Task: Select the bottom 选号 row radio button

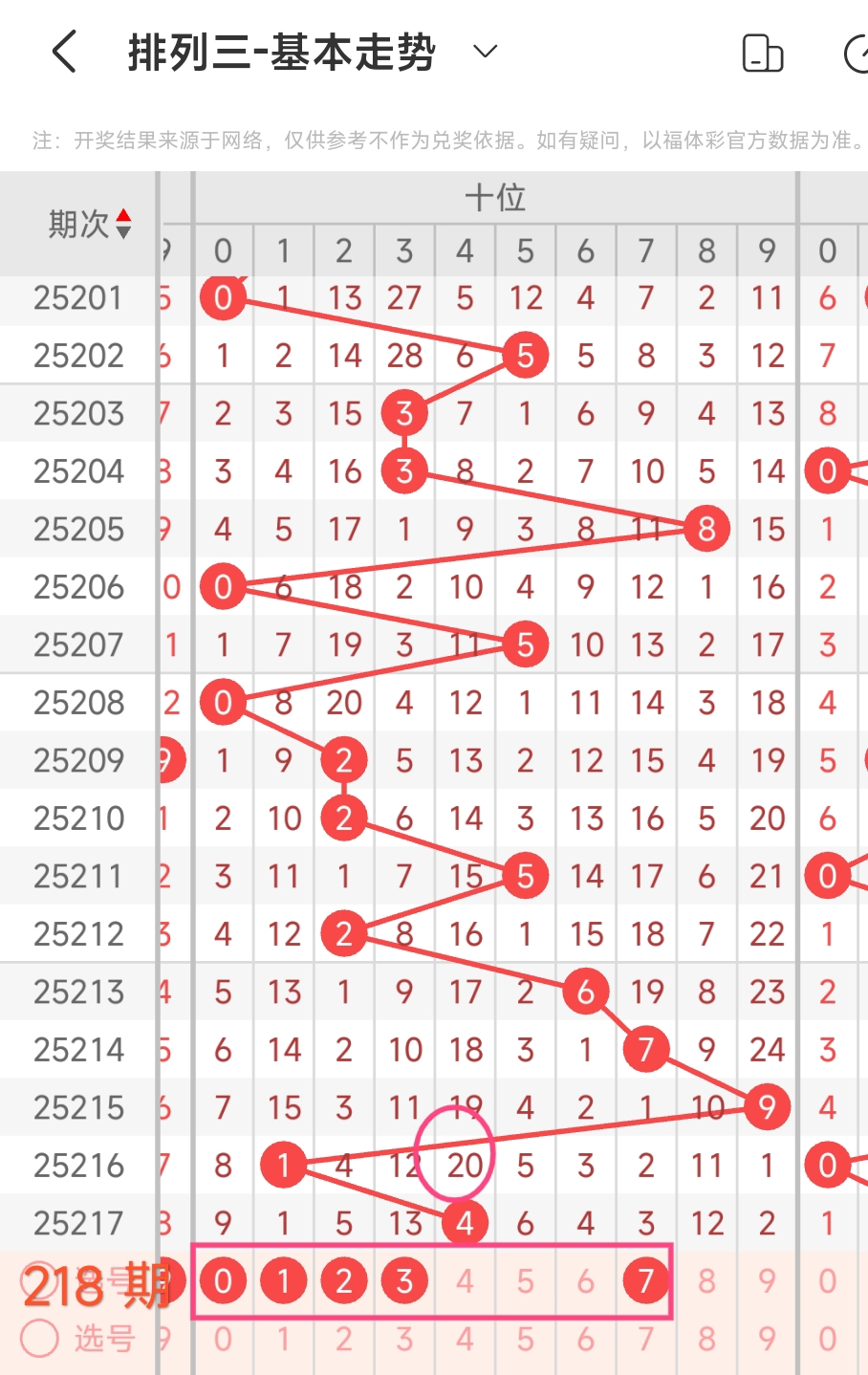Action: (40, 1339)
